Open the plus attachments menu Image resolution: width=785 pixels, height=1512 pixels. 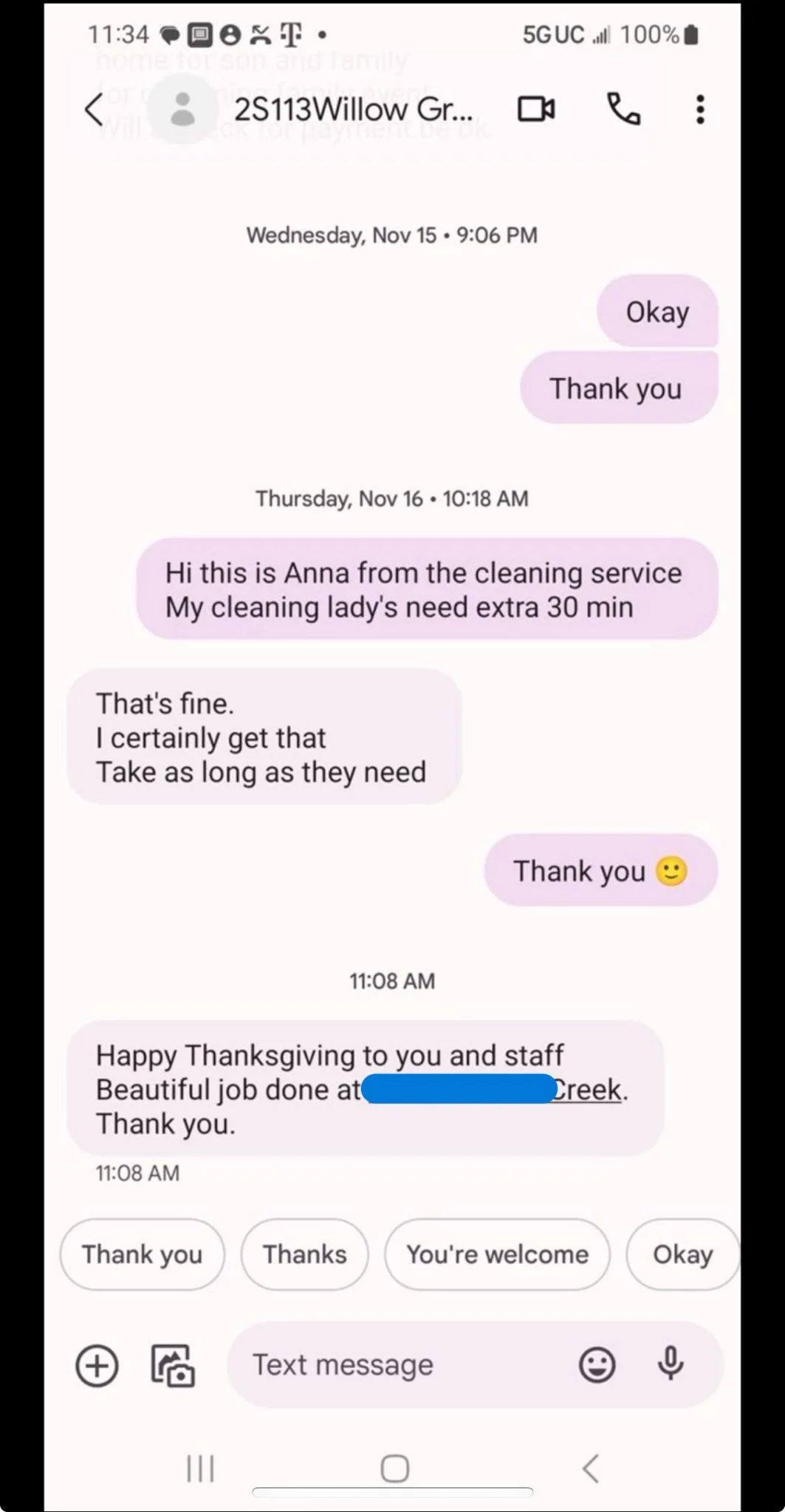pyautogui.click(x=97, y=1365)
